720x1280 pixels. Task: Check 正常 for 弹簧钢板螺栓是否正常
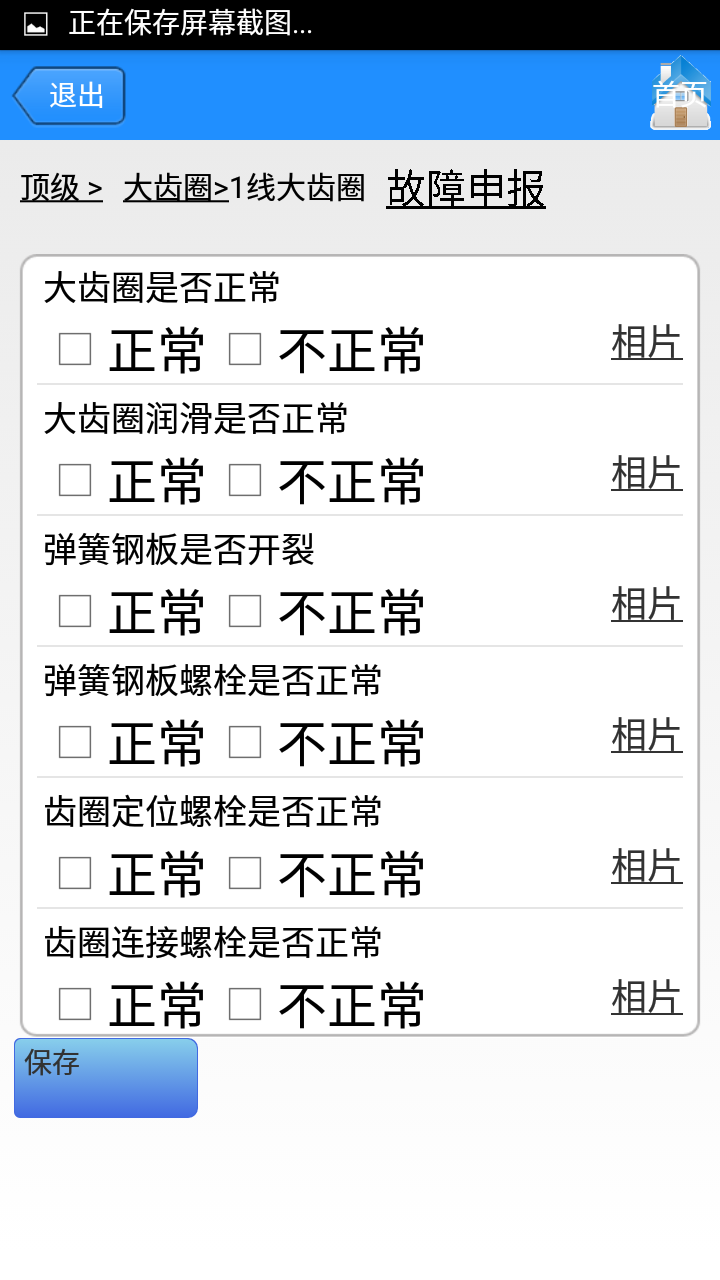75,742
